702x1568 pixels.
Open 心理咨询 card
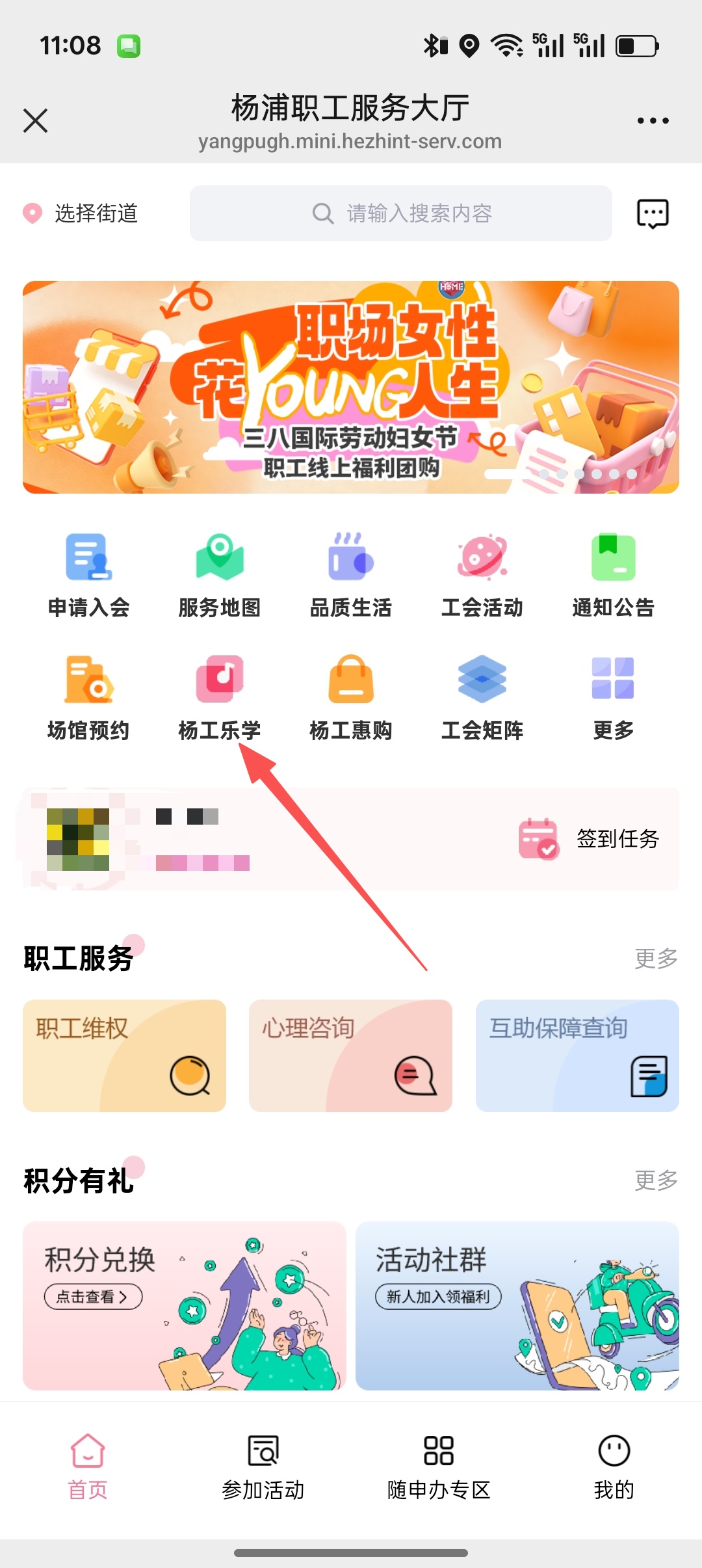(x=350, y=1055)
